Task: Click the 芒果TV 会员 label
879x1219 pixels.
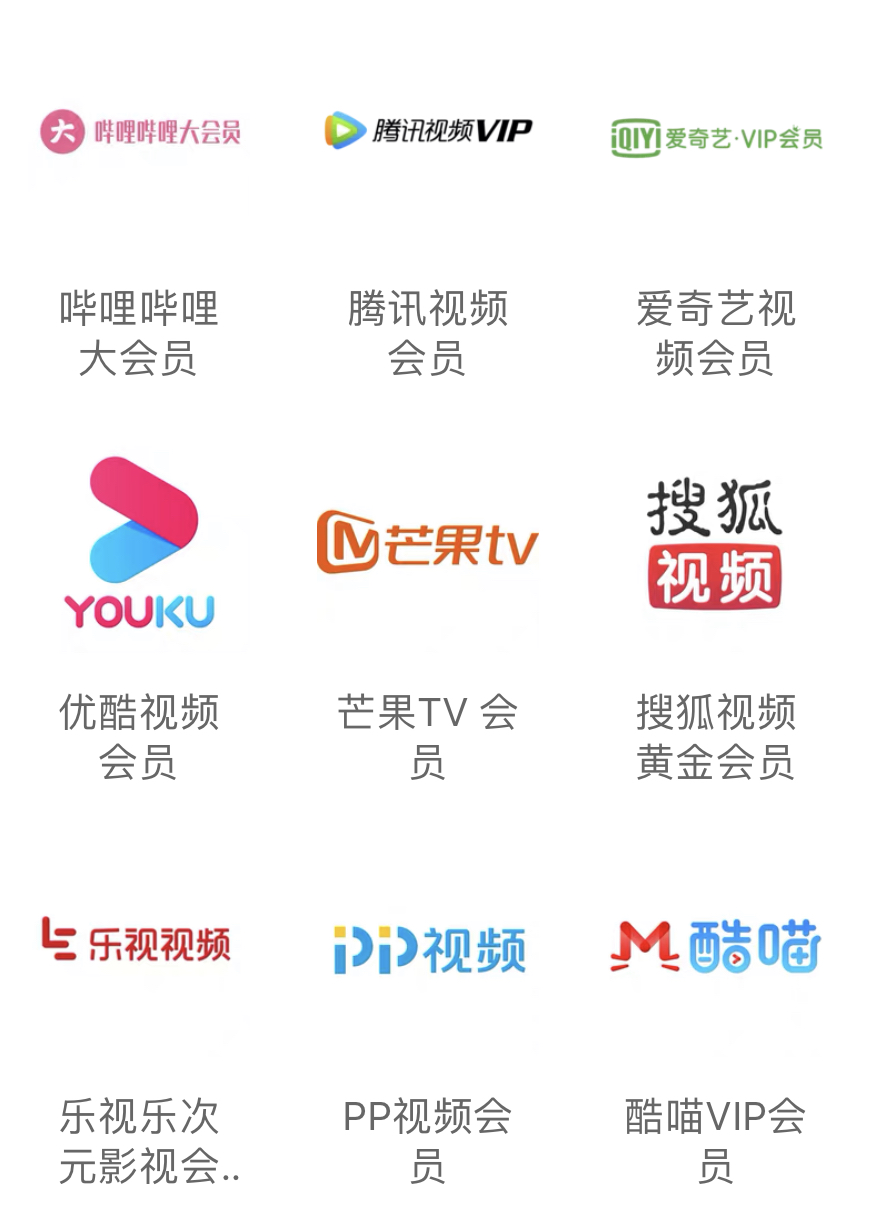Action: [x=428, y=739]
